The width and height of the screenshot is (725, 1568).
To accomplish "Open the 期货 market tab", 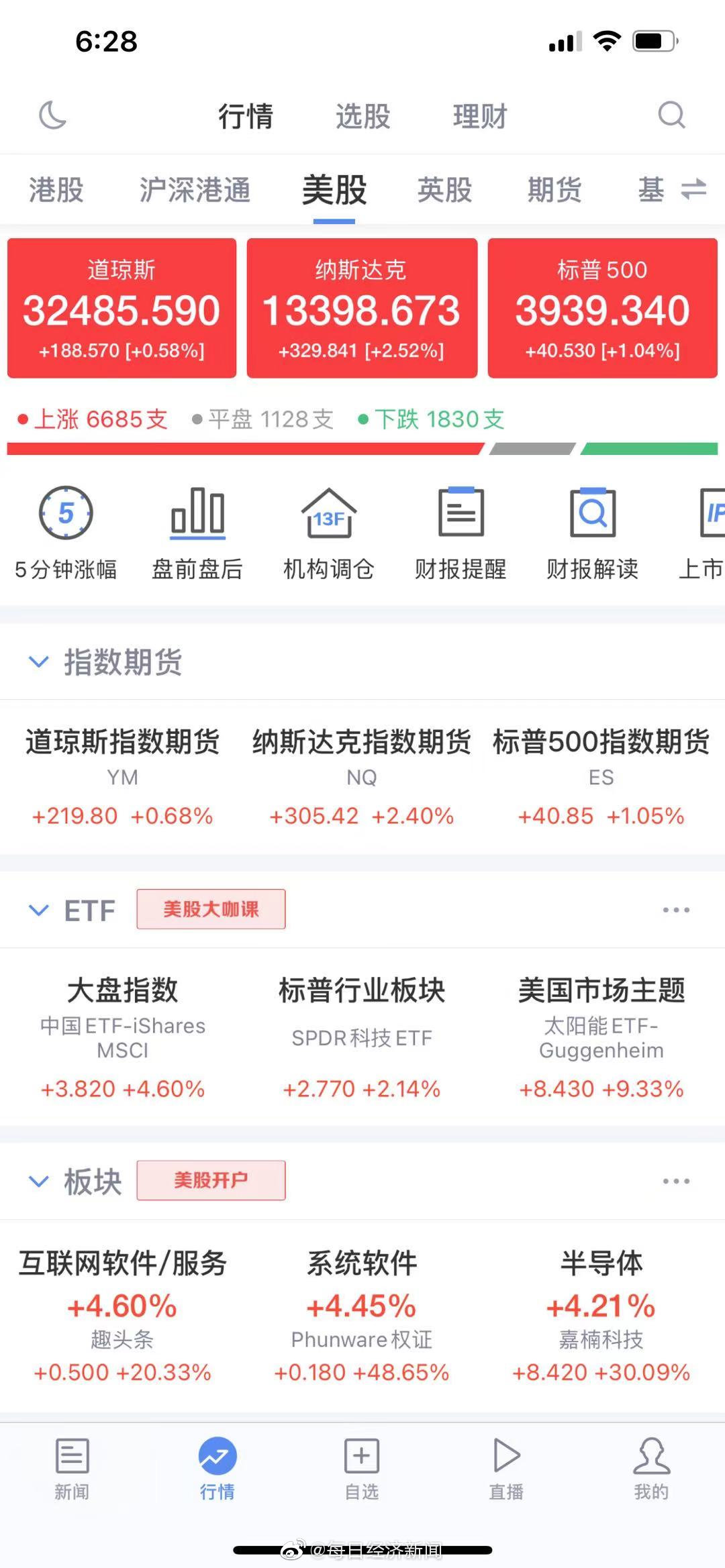I will (554, 190).
